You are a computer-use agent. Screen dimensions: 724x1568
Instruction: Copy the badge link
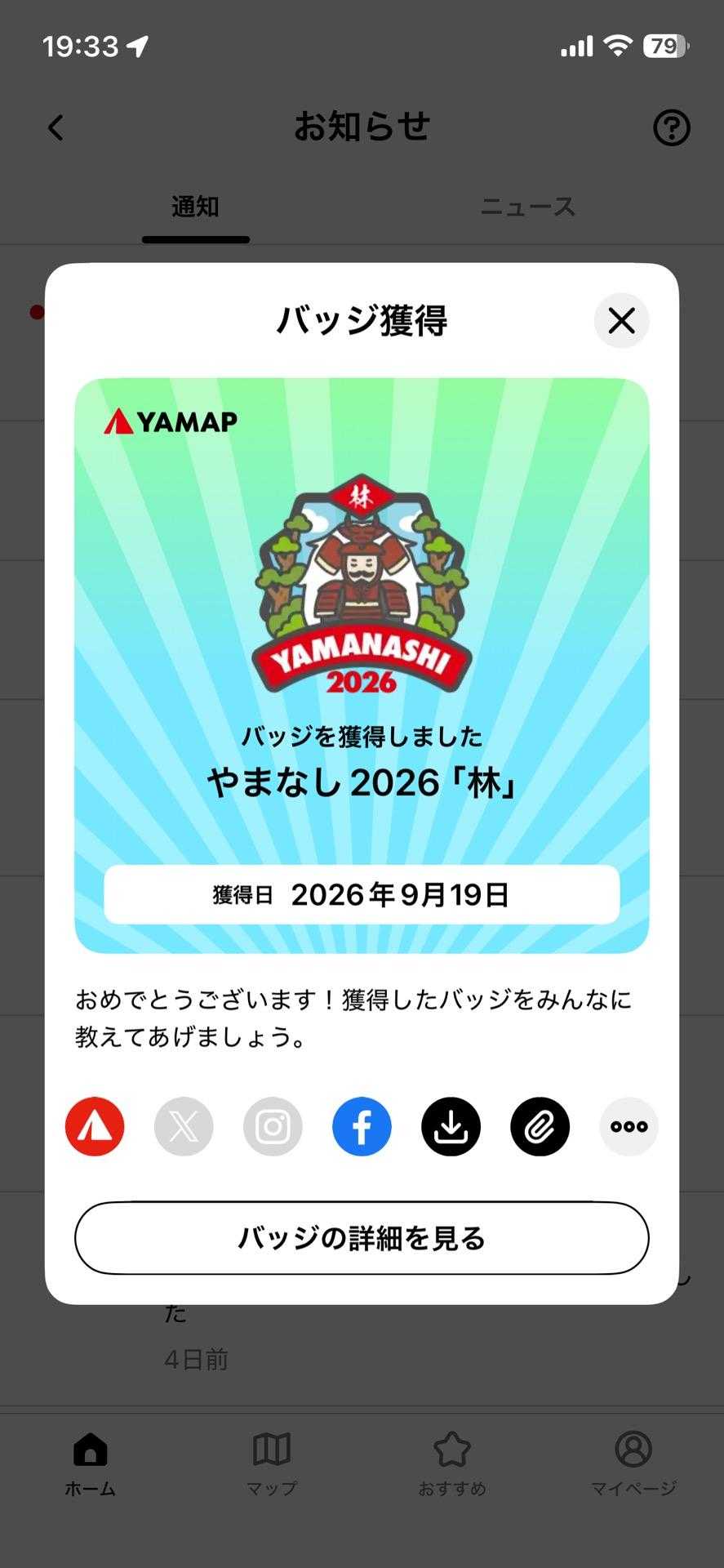click(540, 1126)
